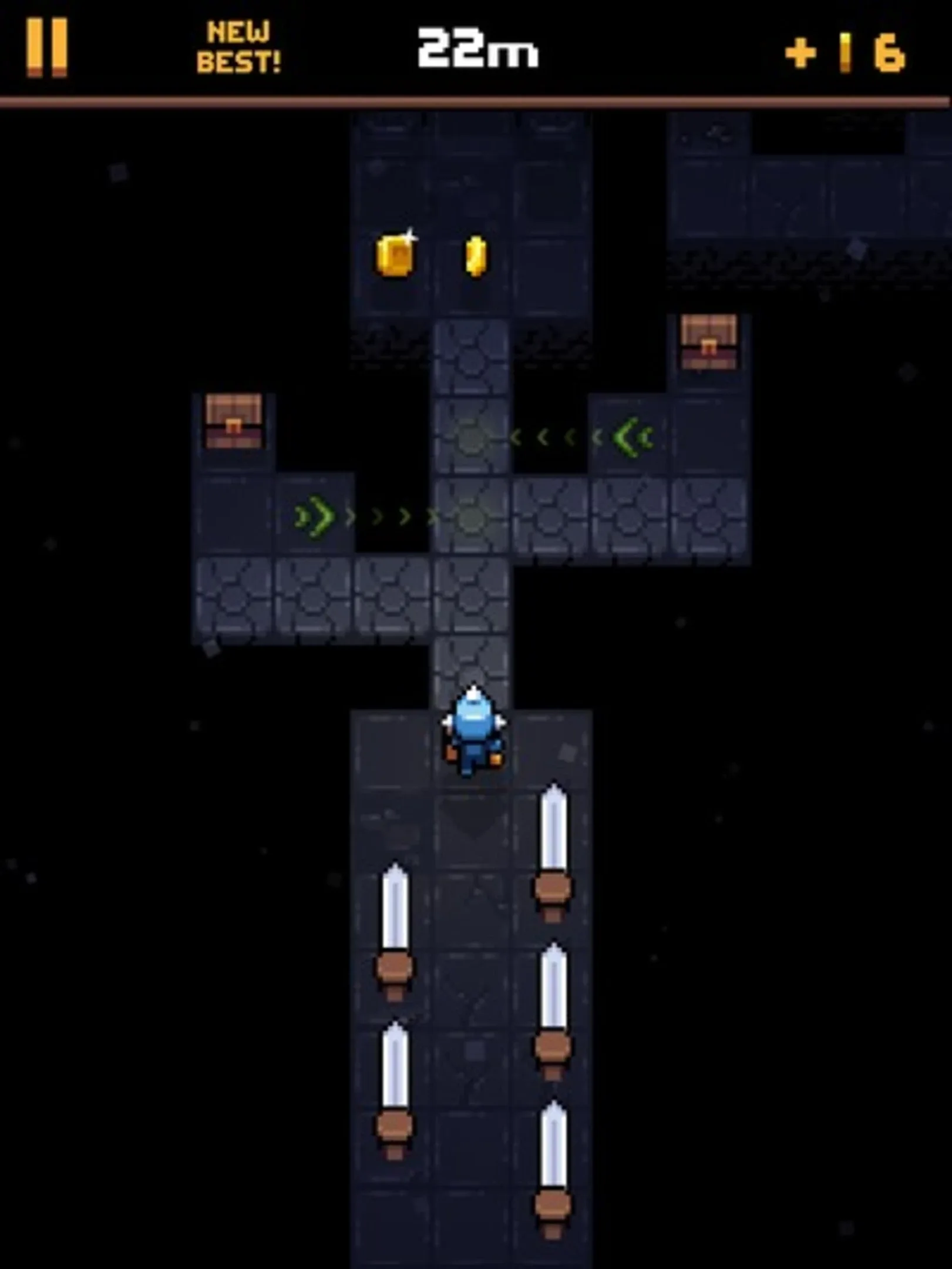Pause the game
Image resolution: width=952 pixels, height=1269 pixels.
(x=47, y=47)
